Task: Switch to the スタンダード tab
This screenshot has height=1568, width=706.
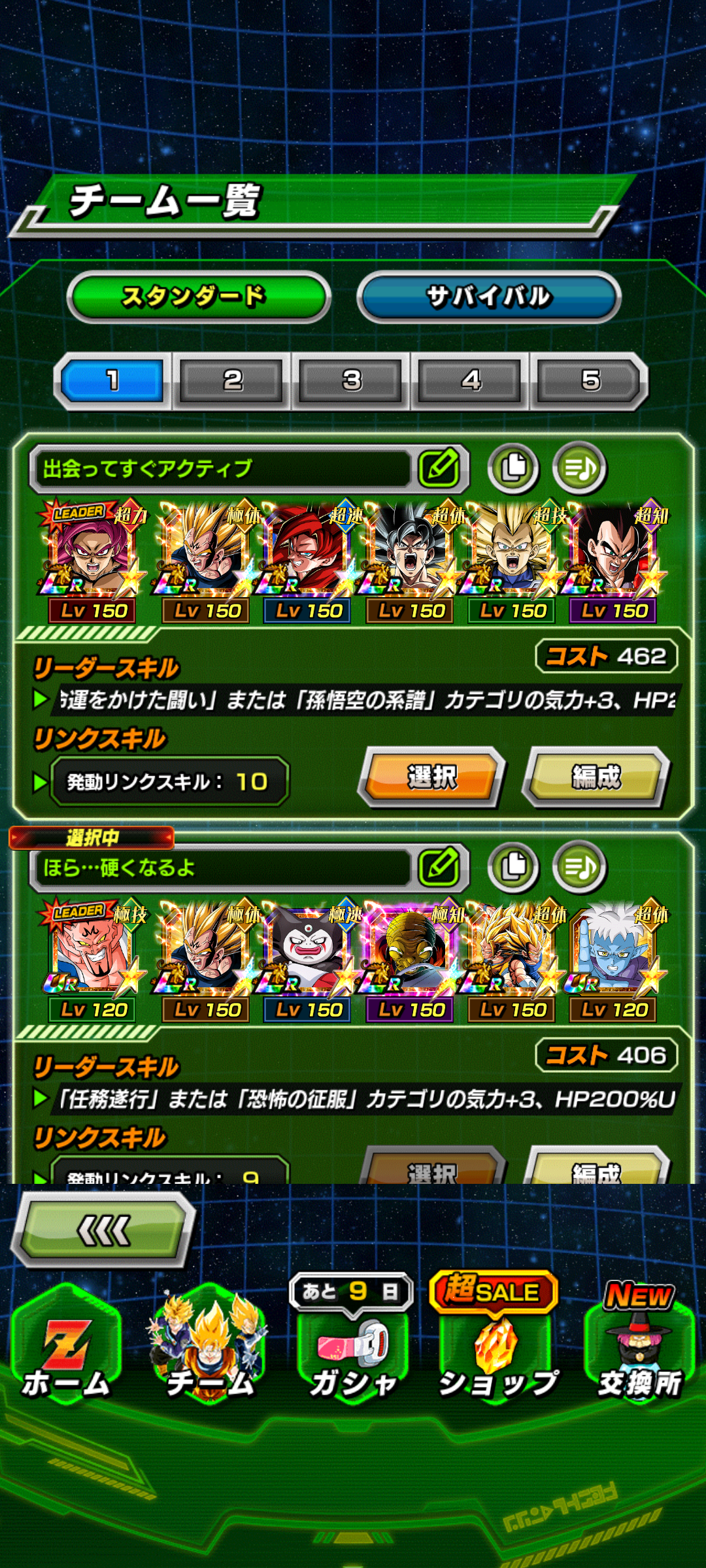Action: tap(199, 297)
